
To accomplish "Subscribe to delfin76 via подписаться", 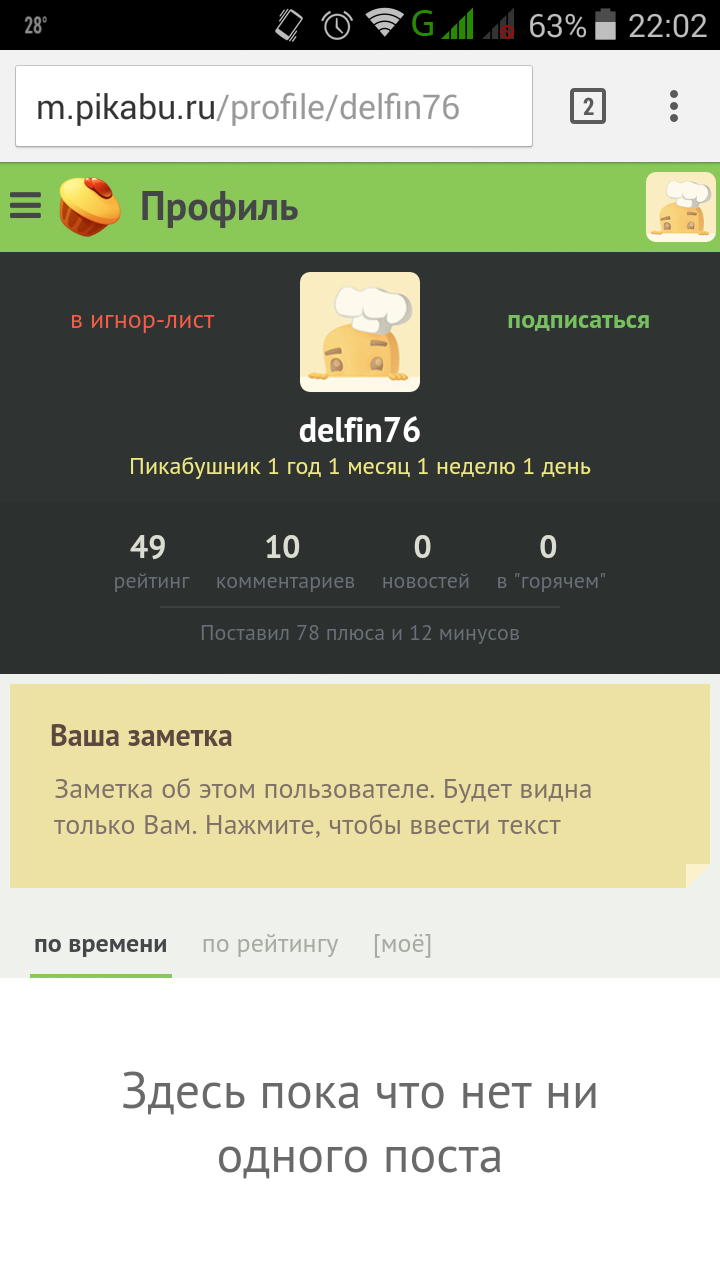I will click(578, 321).
